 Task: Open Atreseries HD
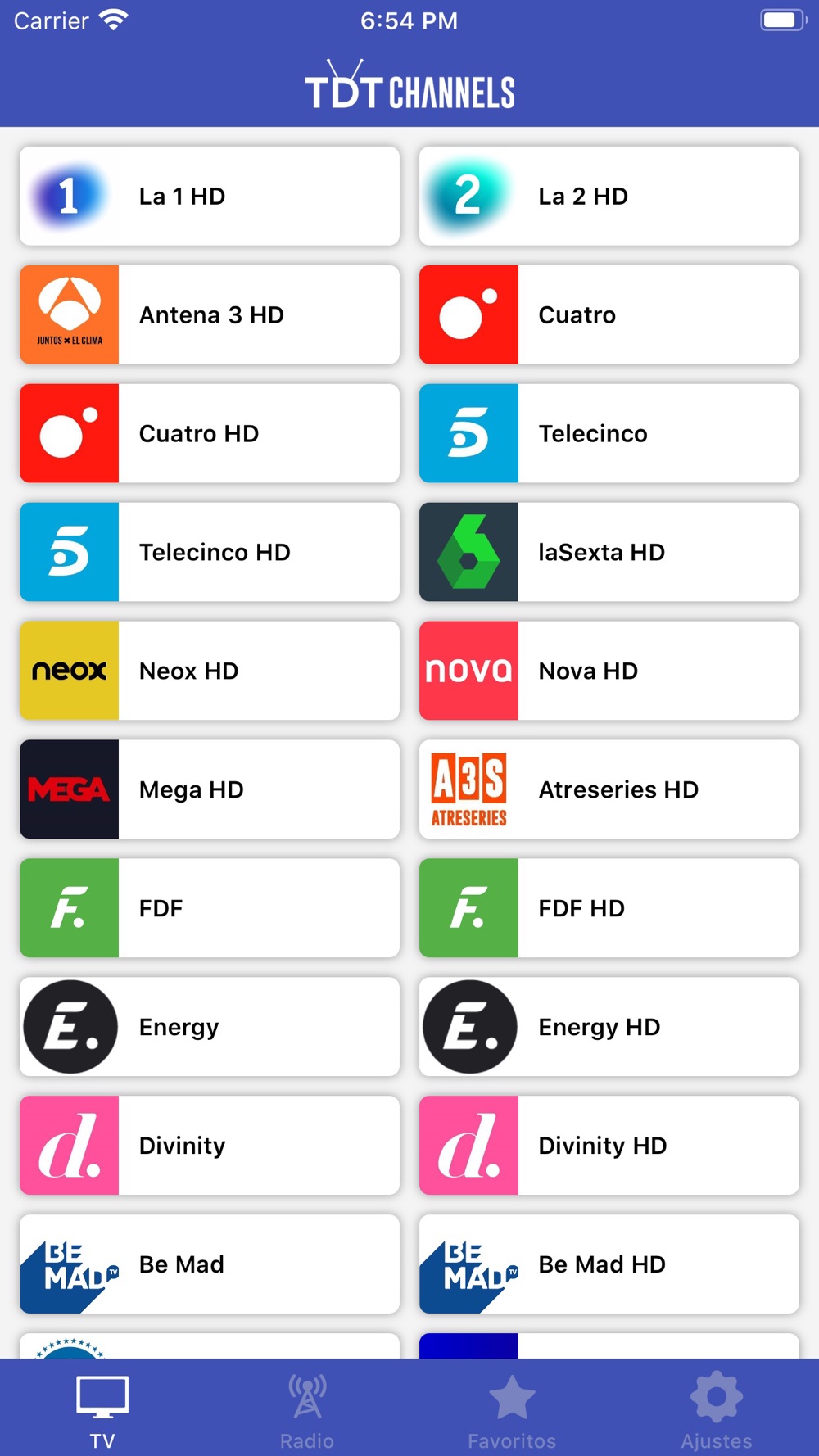pyautogui.click(x=609, y=789)
